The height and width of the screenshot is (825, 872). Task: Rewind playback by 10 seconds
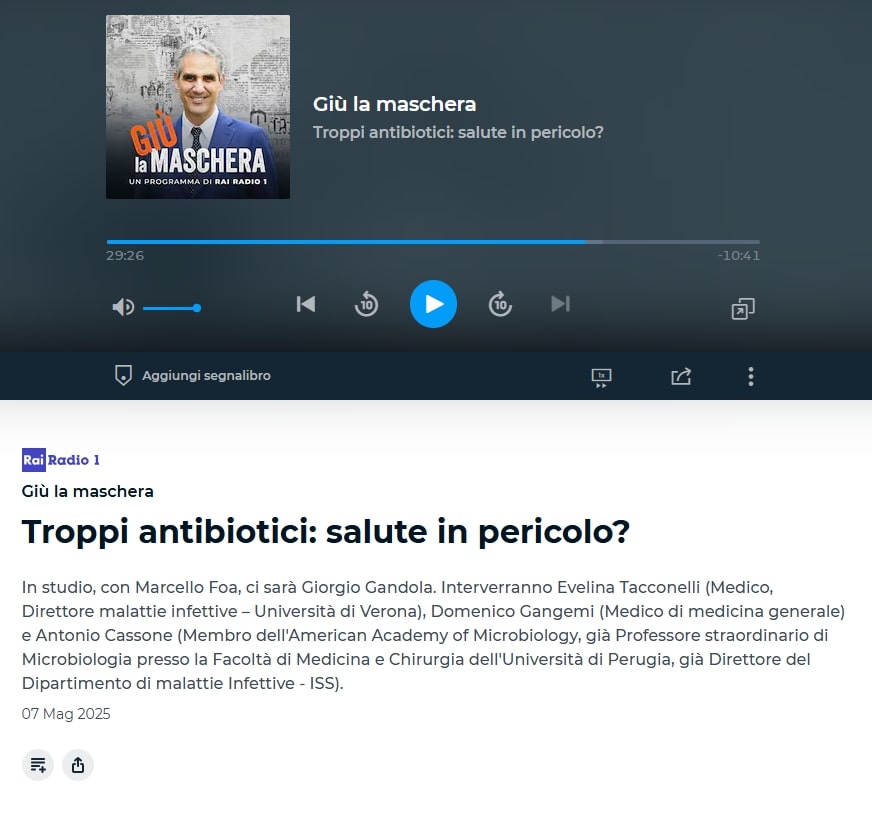(x=367, y=305)
